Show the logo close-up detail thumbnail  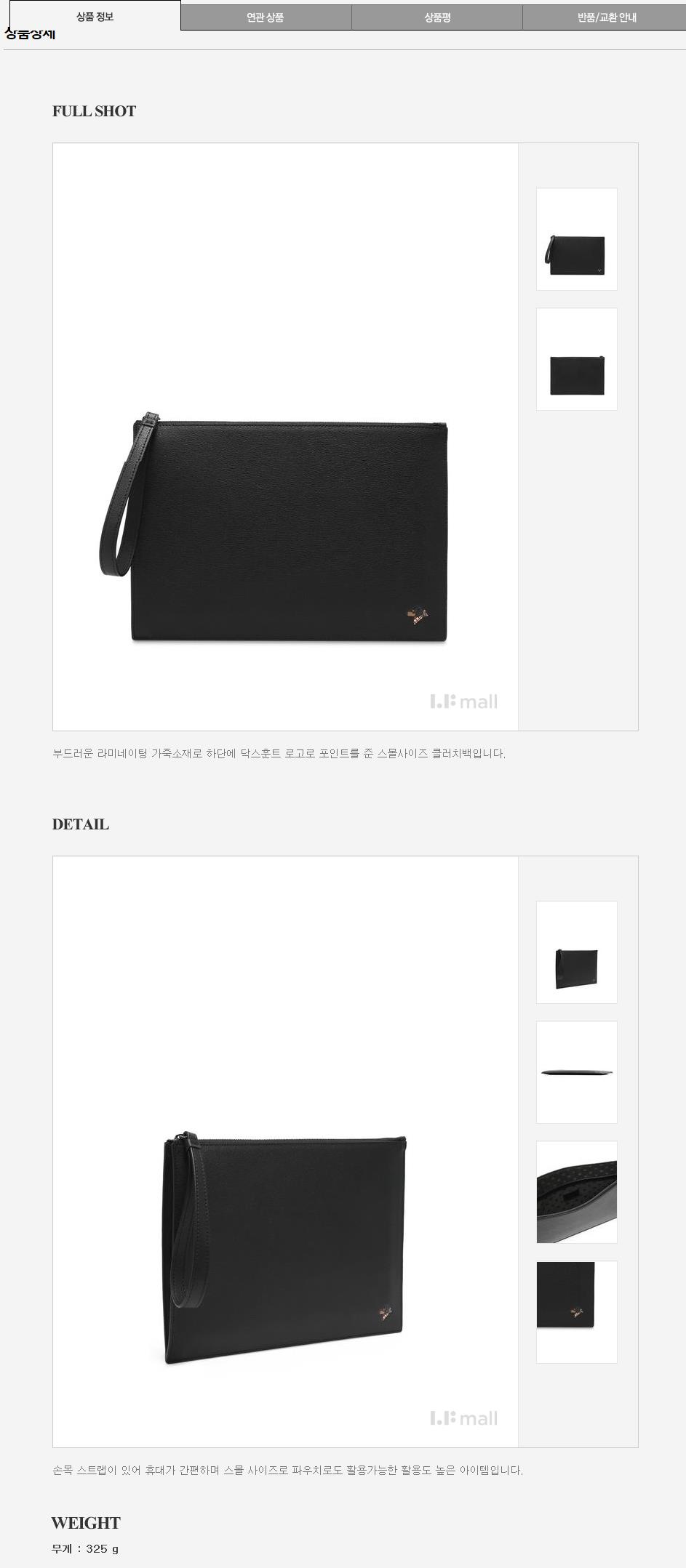point(576,1312)
